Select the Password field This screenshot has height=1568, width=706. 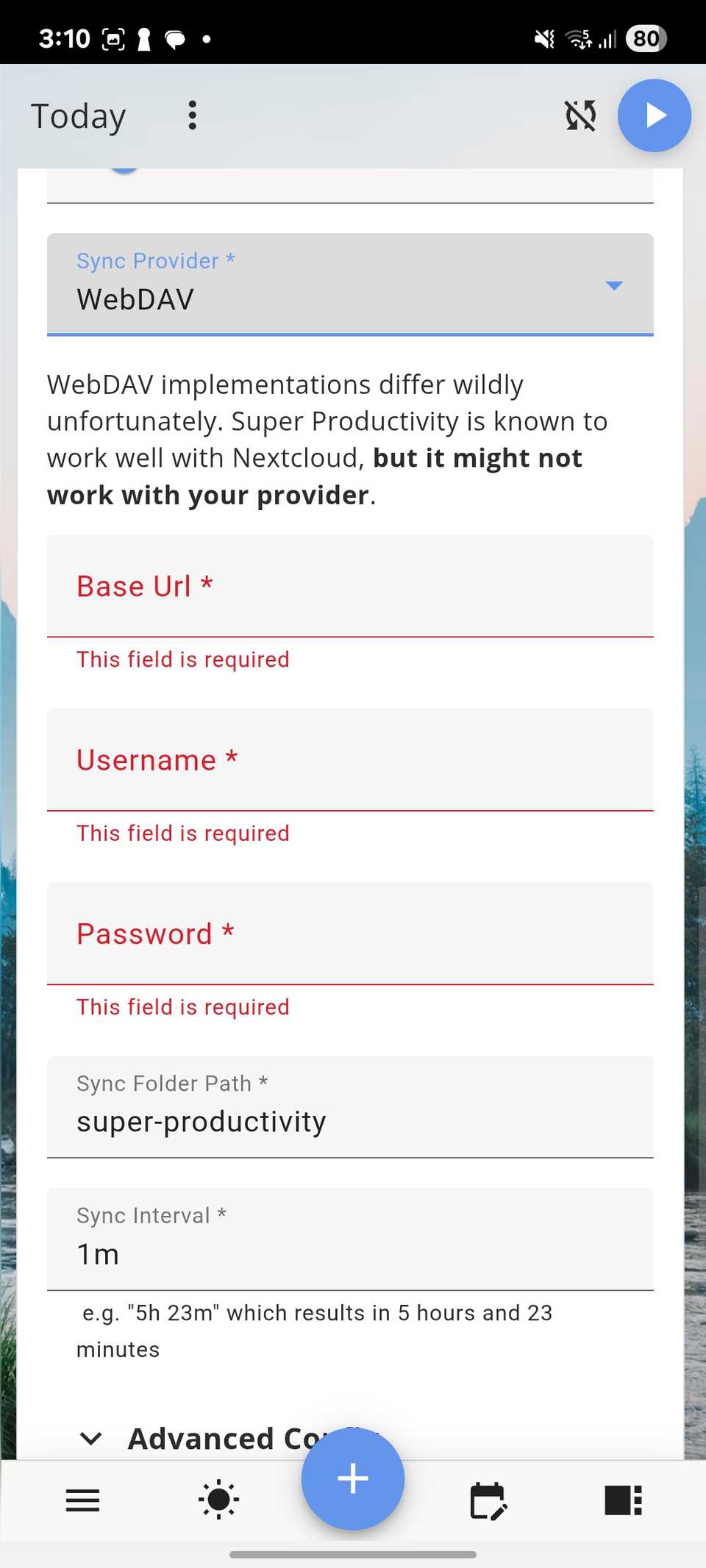click(x=350, y=935)
